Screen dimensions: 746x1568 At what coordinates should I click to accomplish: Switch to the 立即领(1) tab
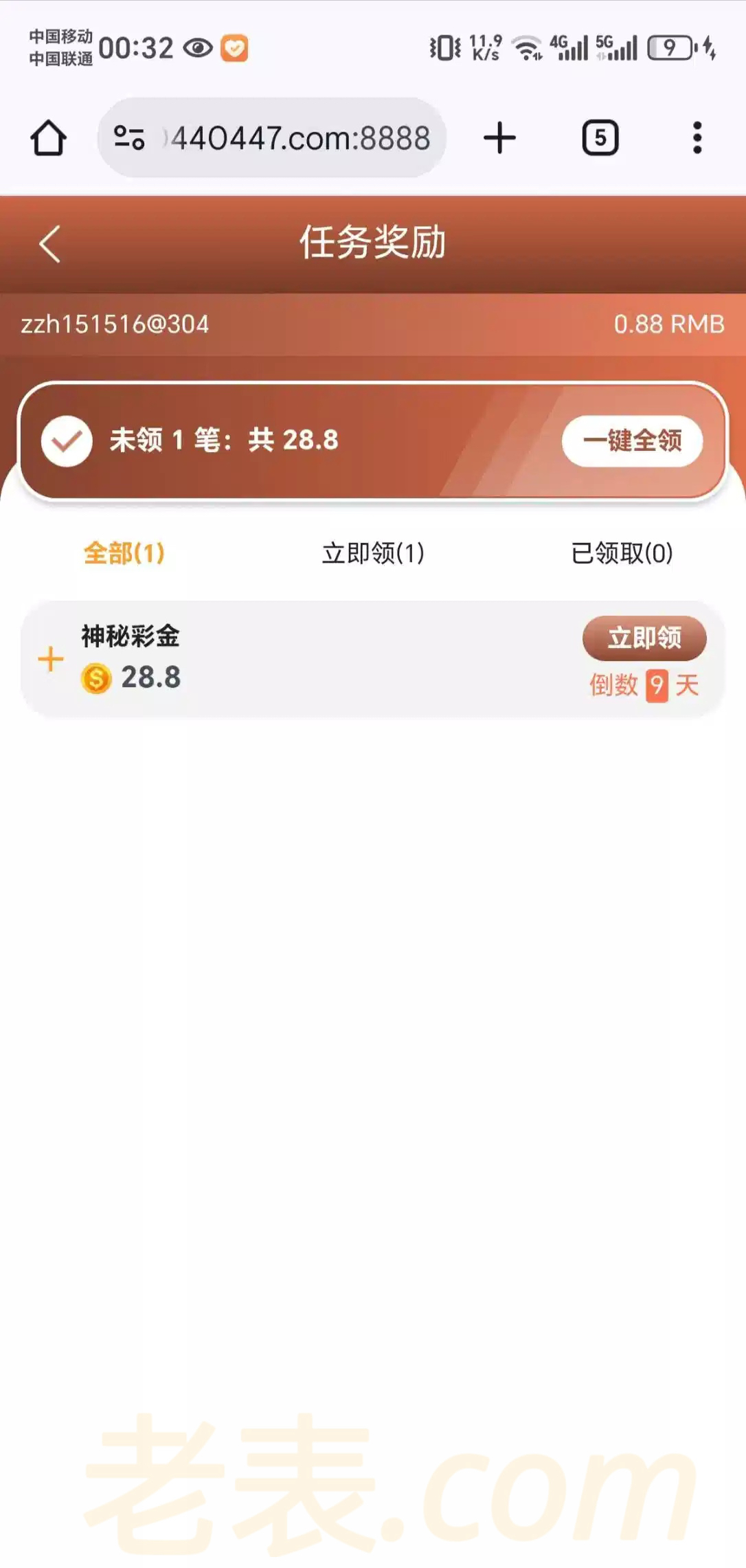[x=373, y=553]
